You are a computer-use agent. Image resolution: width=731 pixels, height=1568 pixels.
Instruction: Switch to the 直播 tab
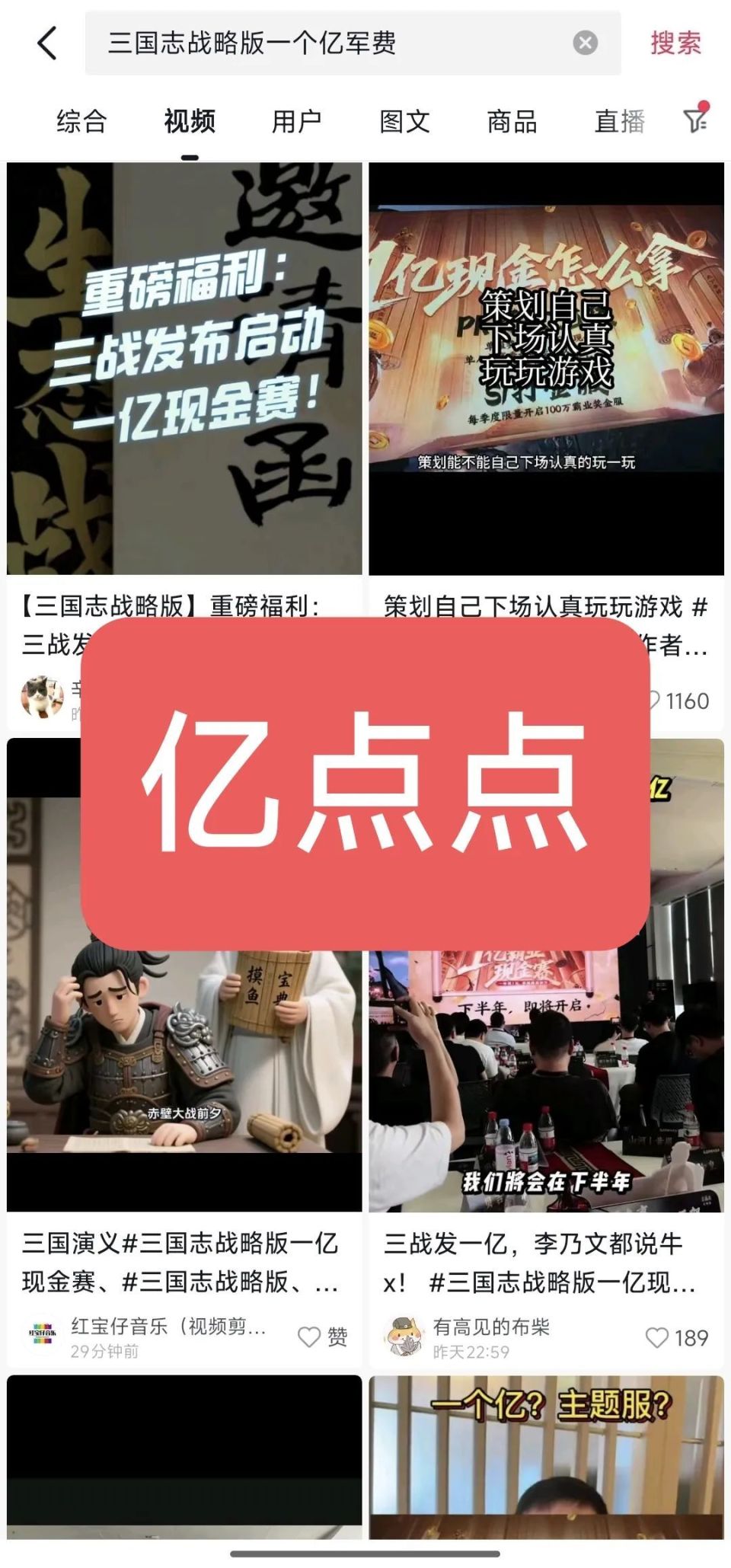(x=620, y=122)
